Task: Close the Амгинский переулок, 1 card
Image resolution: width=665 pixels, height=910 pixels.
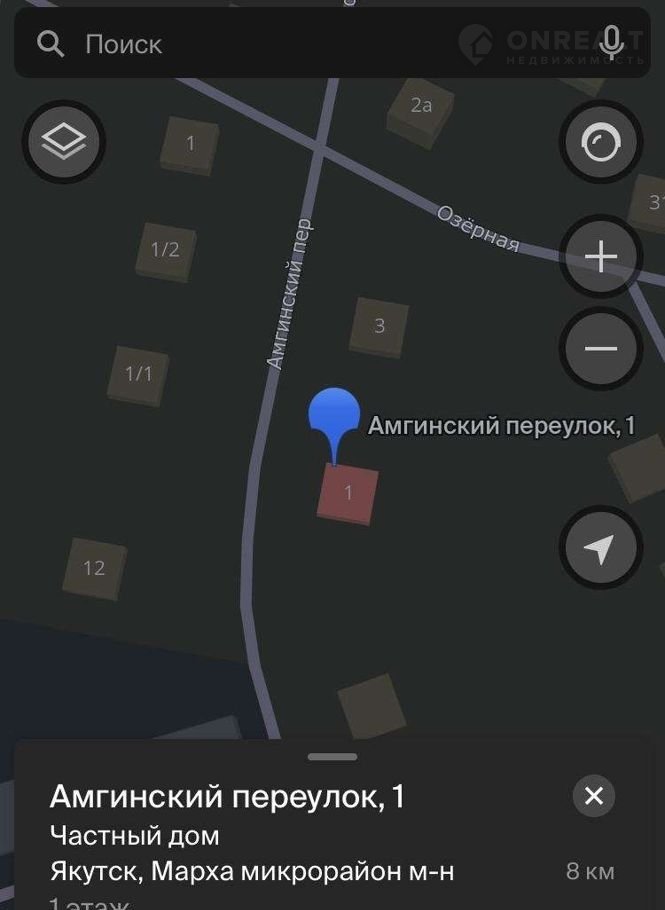Action: [x=594, y=796]
